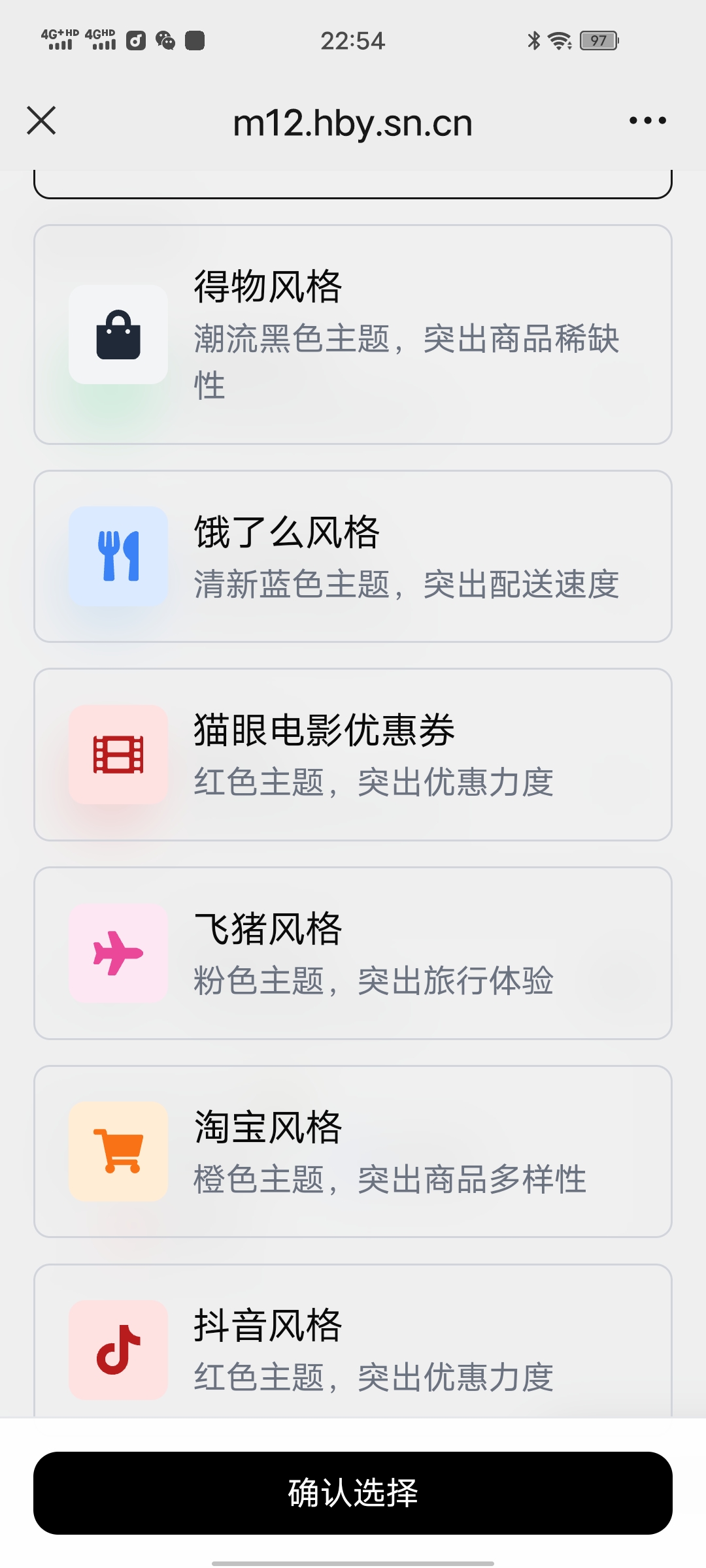Pick the 抖音风格 card

pos(353,1346)
